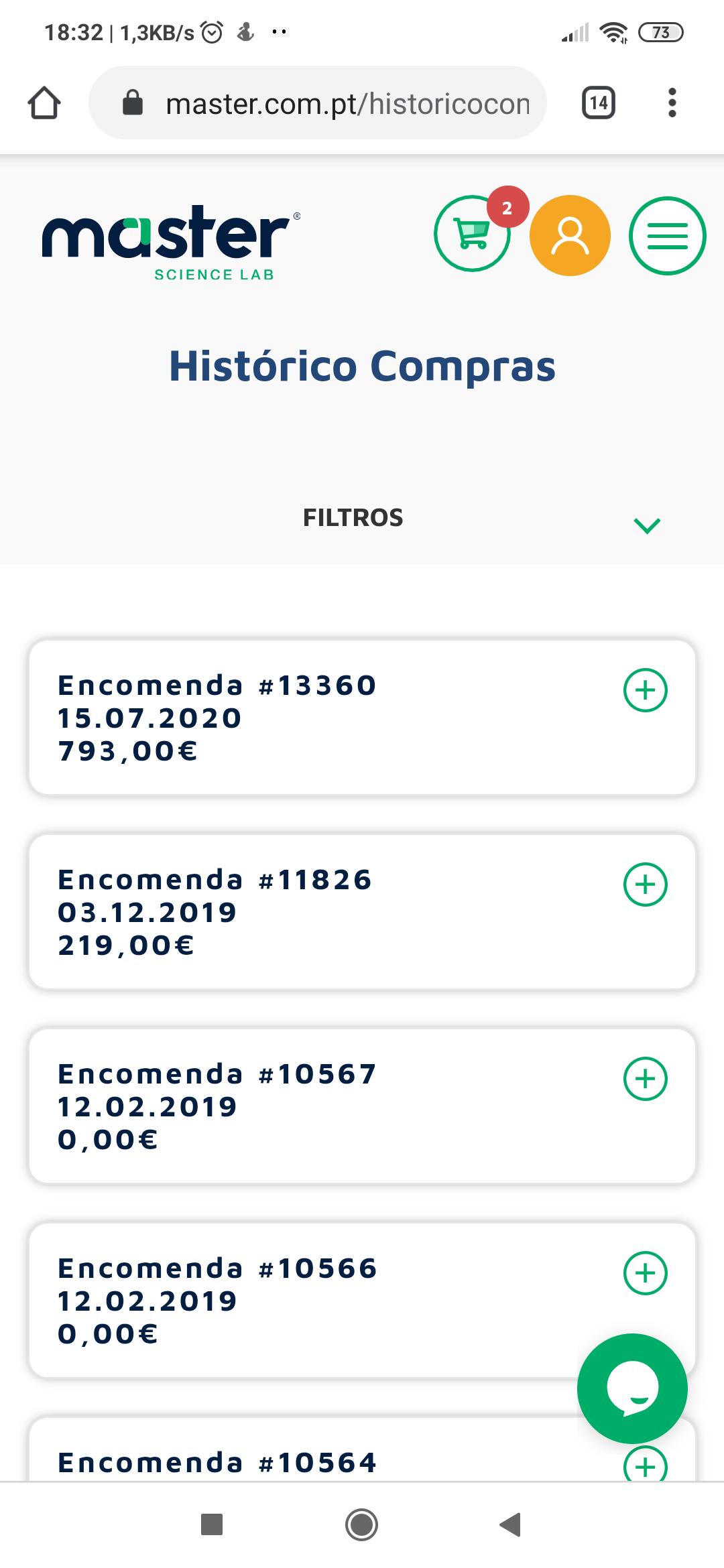Expand details of Encomenda #13360
Viewport: 724px width, 1568px height.
646,690
